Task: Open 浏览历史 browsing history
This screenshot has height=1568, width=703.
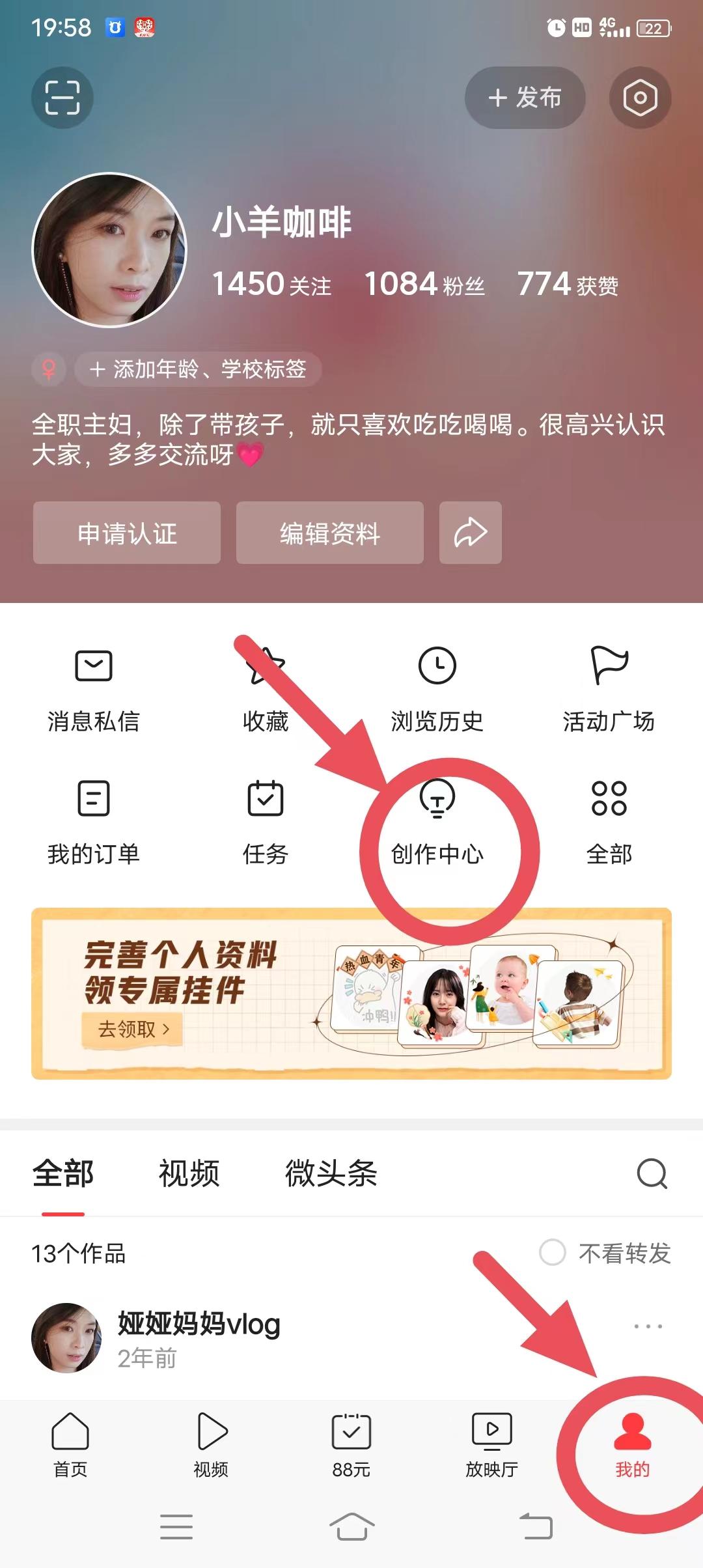Action: click(437, 690)
